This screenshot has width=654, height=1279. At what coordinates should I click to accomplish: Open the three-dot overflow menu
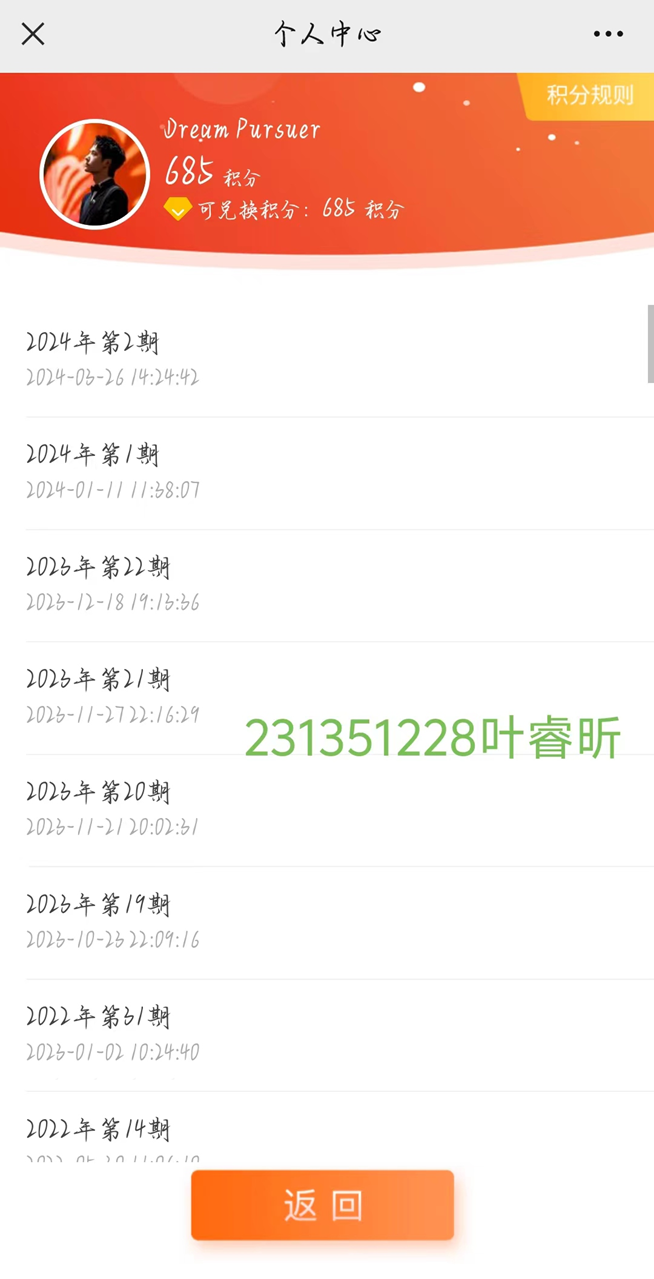[608, 34]
